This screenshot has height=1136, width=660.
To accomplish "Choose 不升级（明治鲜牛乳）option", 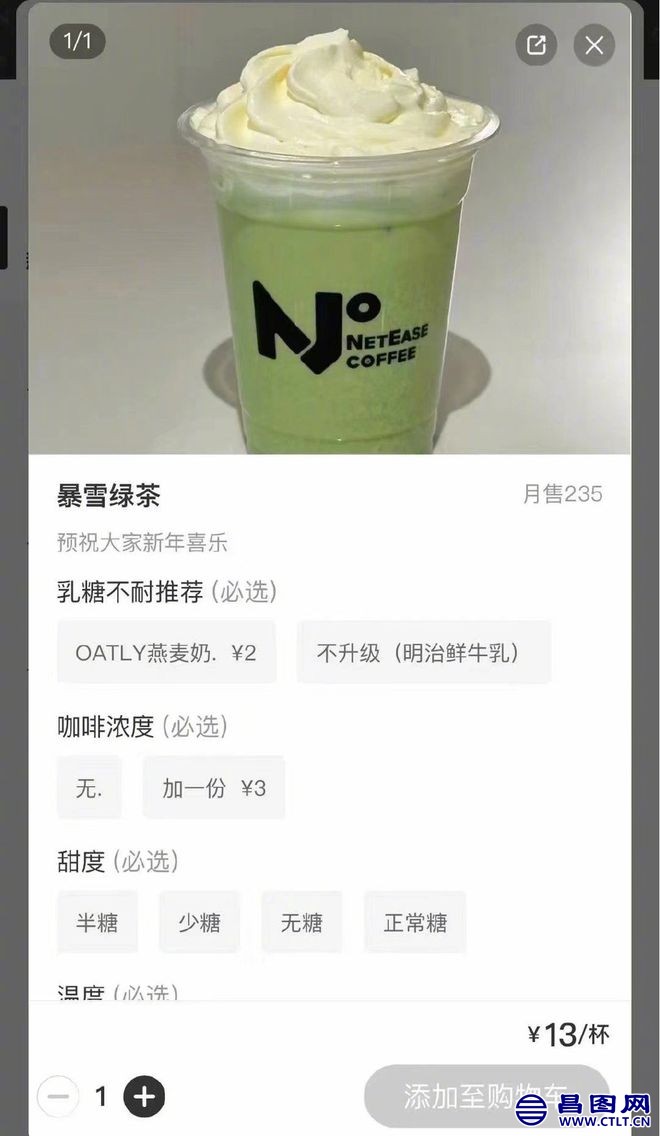I will (423, 652).
